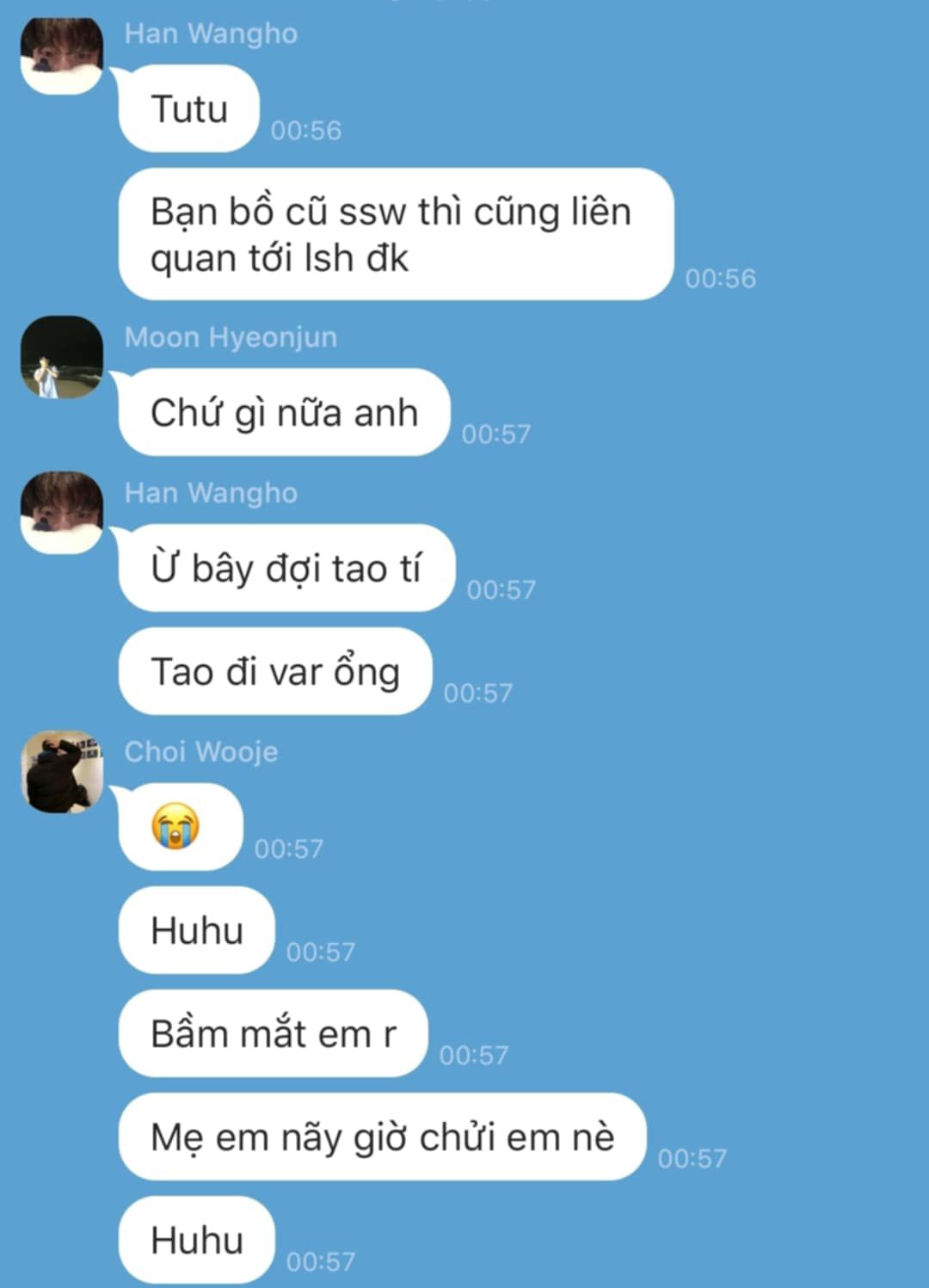Open Choi Wooje's profile avatar

tap(61, 772)
